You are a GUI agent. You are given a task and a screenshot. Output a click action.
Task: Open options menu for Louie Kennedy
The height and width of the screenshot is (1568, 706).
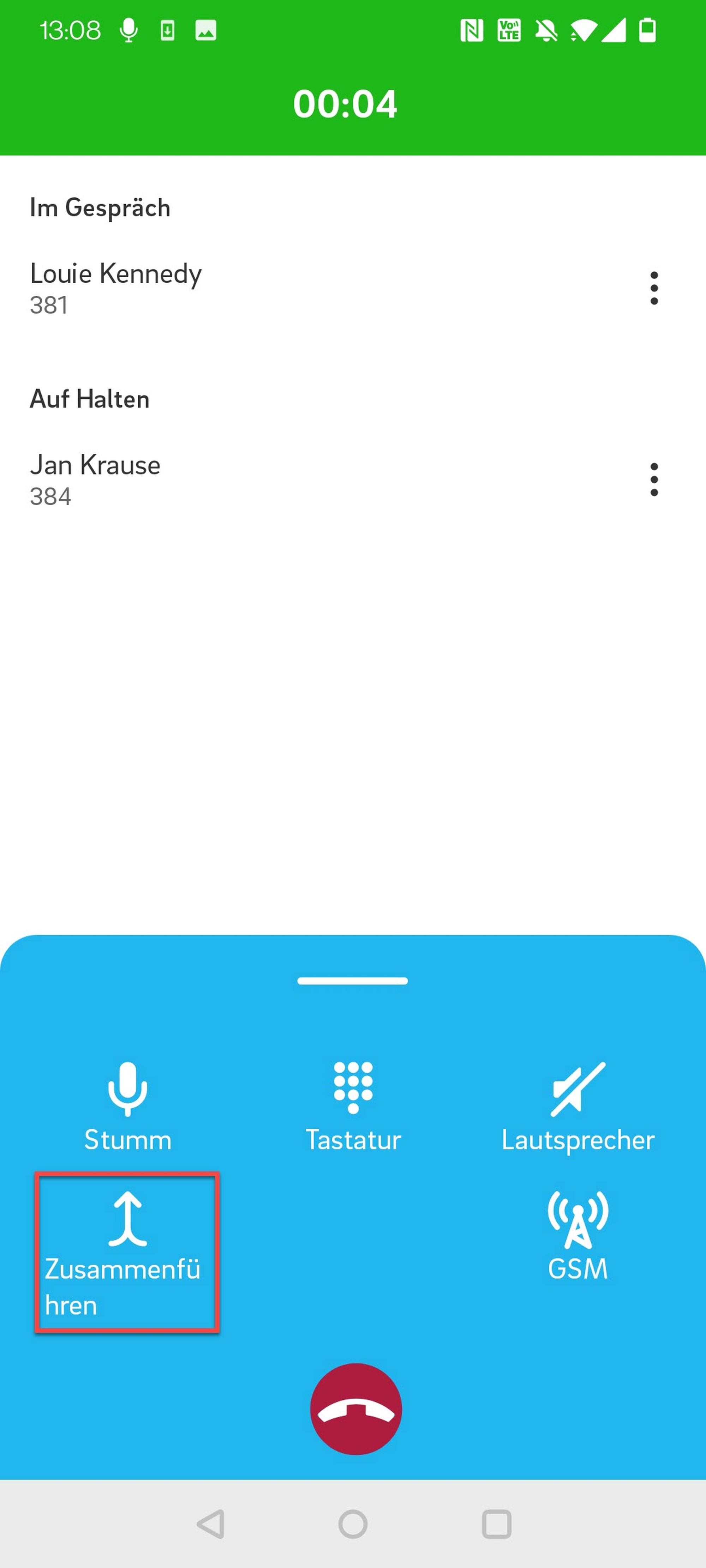[654, 288]
